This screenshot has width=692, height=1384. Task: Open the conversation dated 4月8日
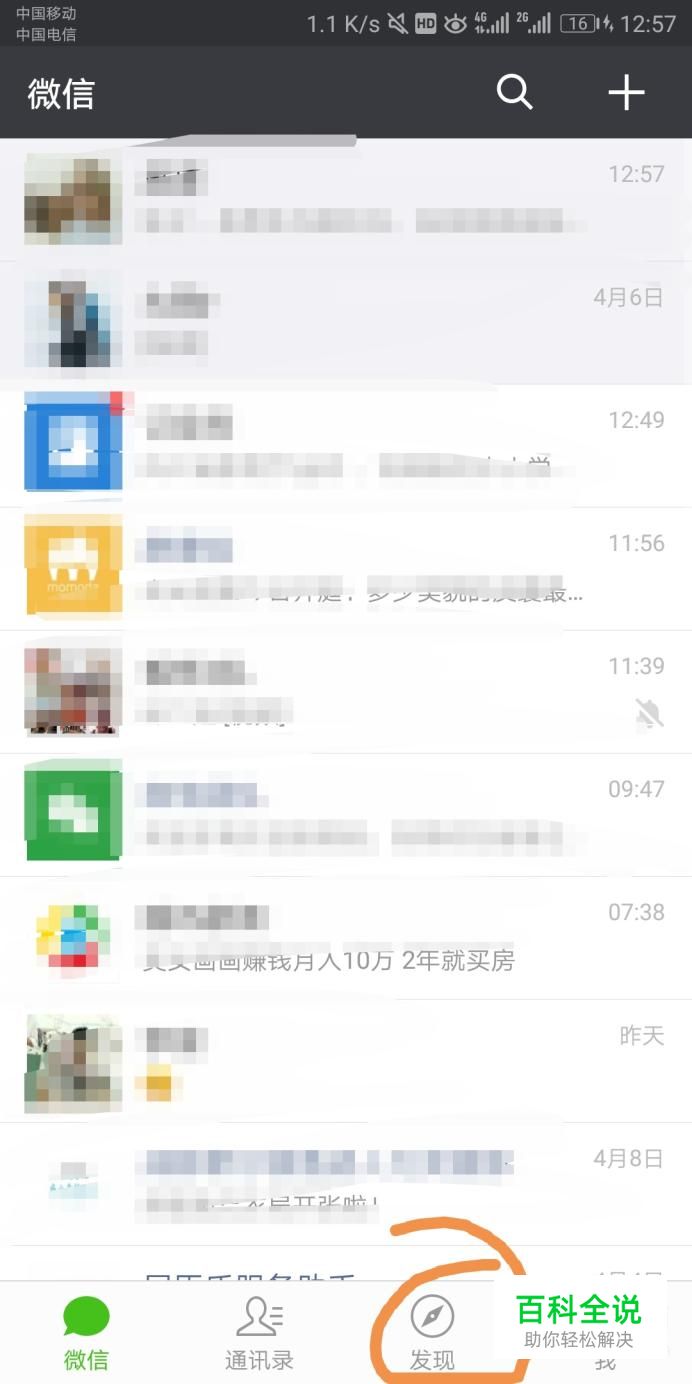coord(346,1184)
